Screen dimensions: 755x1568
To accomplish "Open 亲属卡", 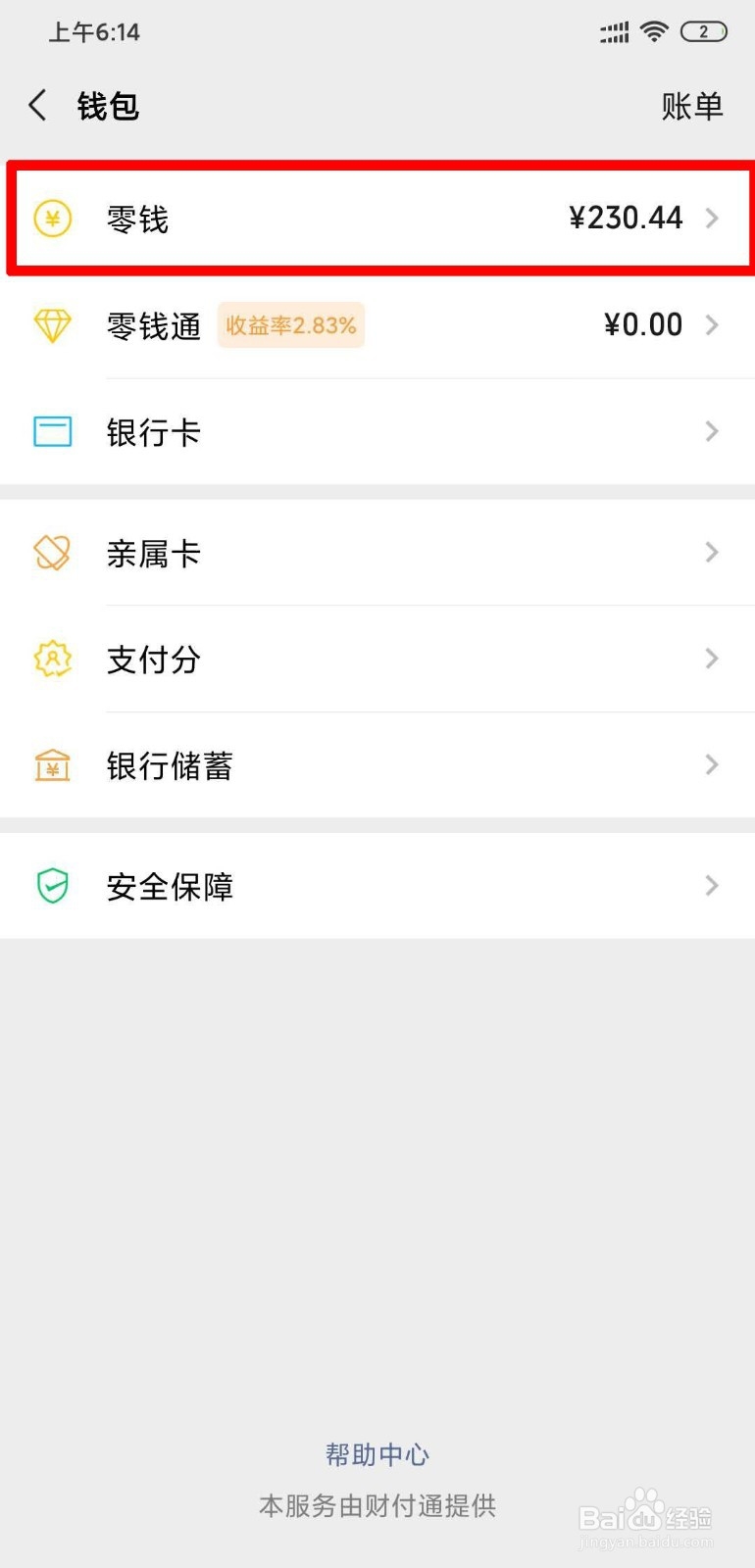I will (377, 554).
